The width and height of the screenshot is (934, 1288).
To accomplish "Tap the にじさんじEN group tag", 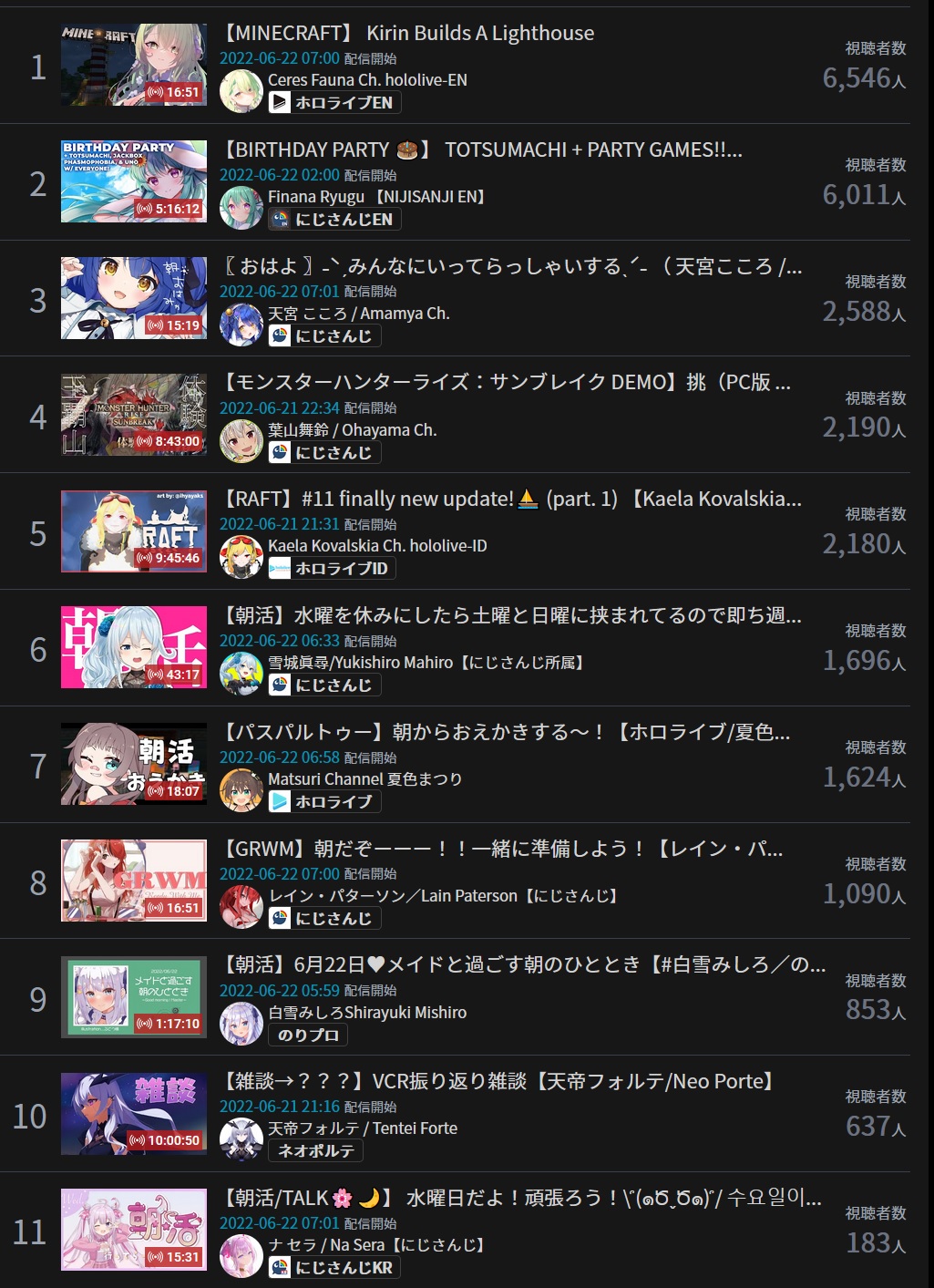I will tap(334, 220).
